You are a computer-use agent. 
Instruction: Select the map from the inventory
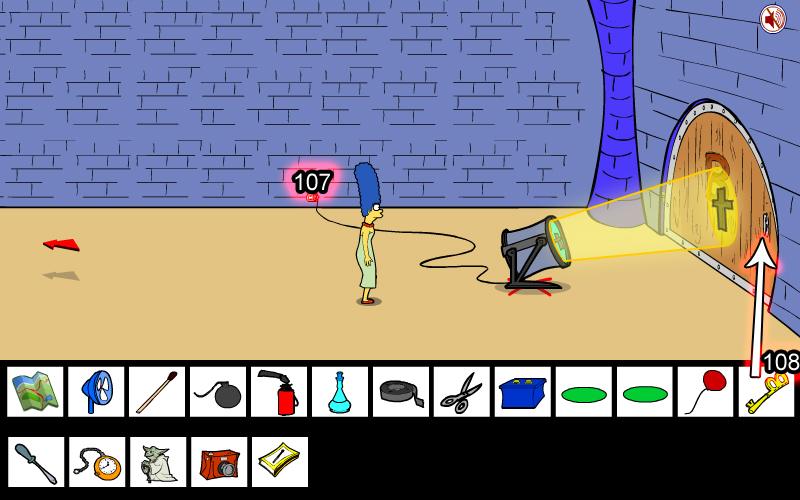point(35,392)
